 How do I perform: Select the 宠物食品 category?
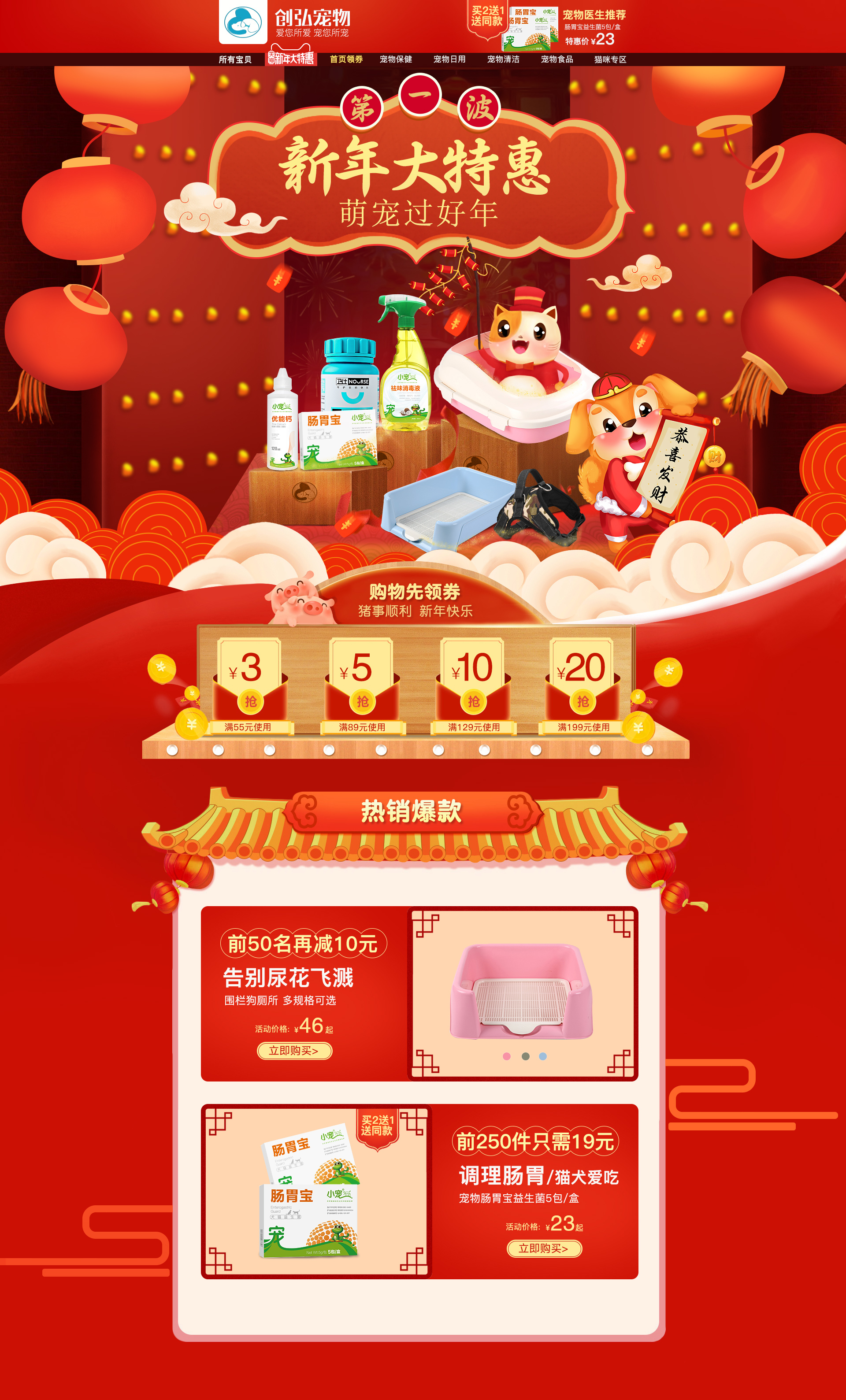point(556,59)
